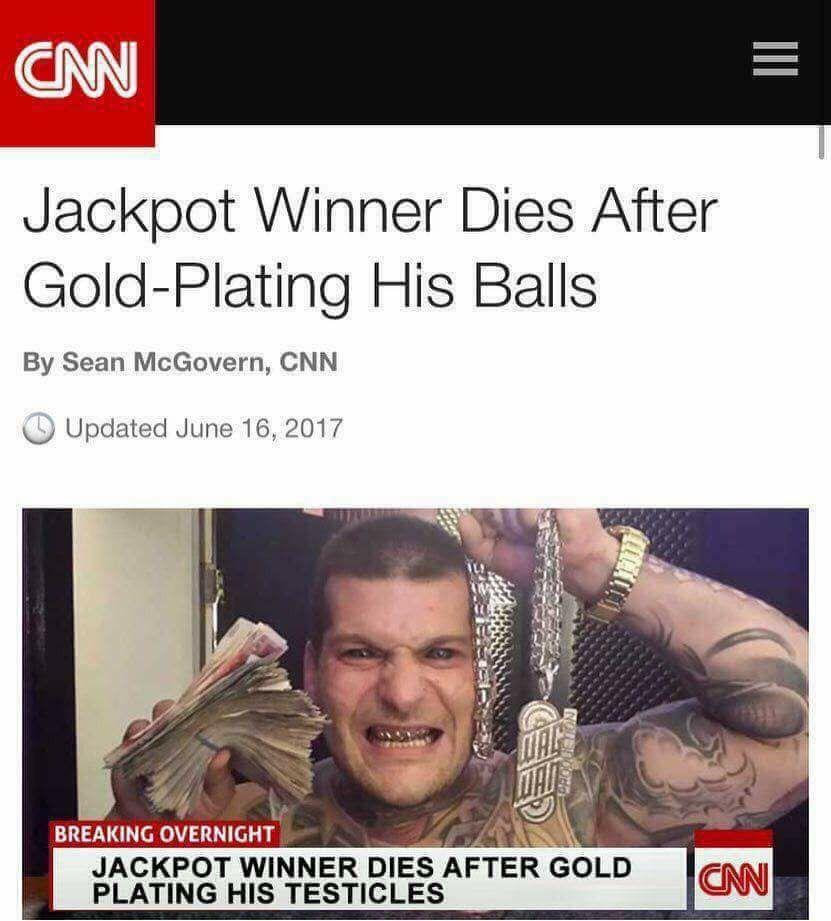Viewport: 831px width, 921px height.
Task: Open the hamburger navigation menu
Action: click(775, 59)
